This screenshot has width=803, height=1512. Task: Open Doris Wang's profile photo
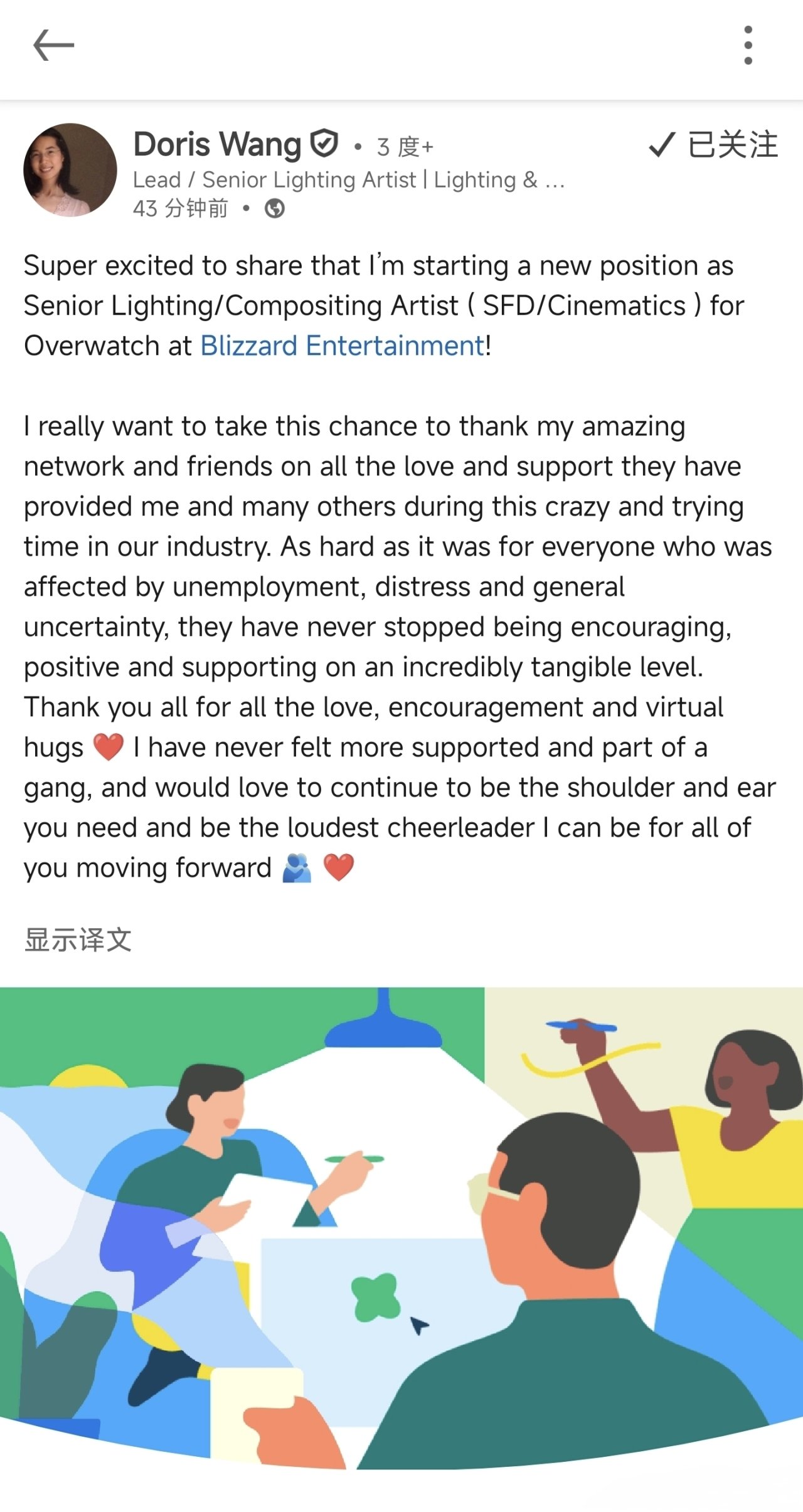70,170
